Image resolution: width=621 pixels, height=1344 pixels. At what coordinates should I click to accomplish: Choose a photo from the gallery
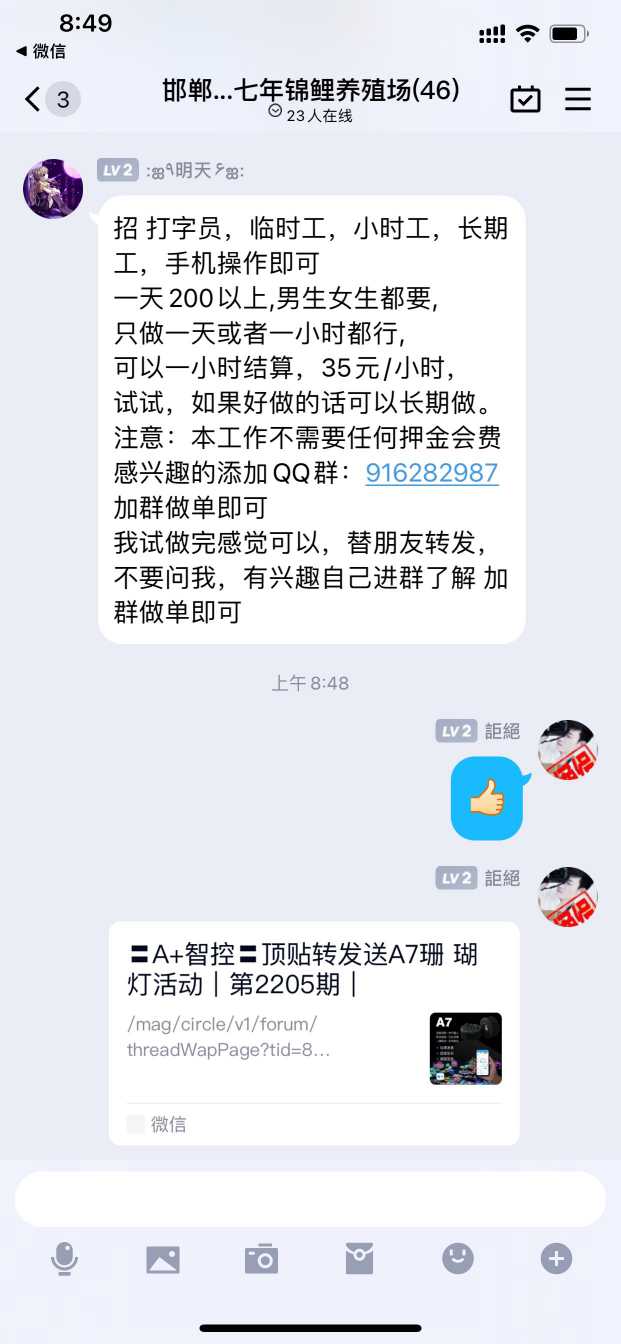pos(163,1258)
